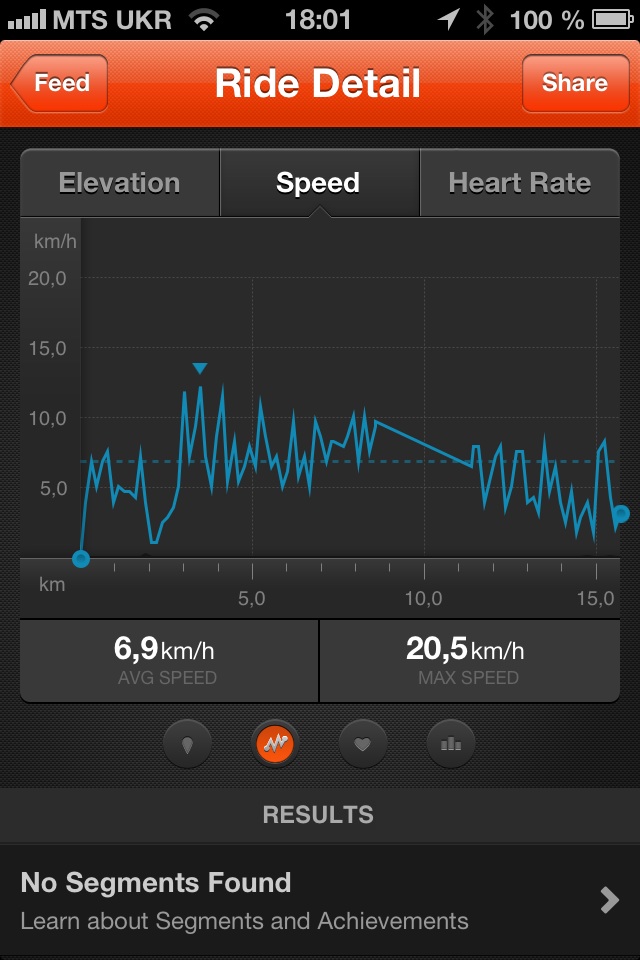Select the orange graph chart icon
The image size is (640, 960).
pyautogui.click(x=275, y=744)
